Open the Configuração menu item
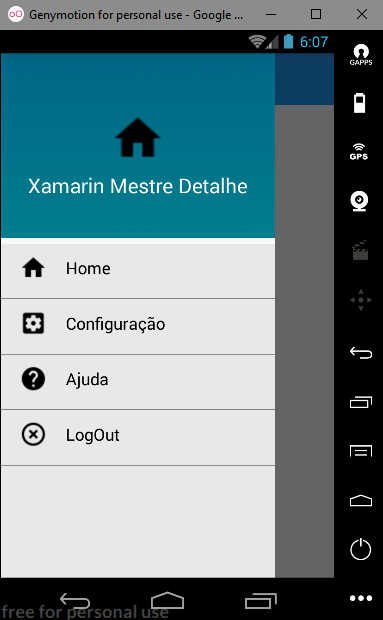Screen dimensions: 383x620 [x=138, y=326]
